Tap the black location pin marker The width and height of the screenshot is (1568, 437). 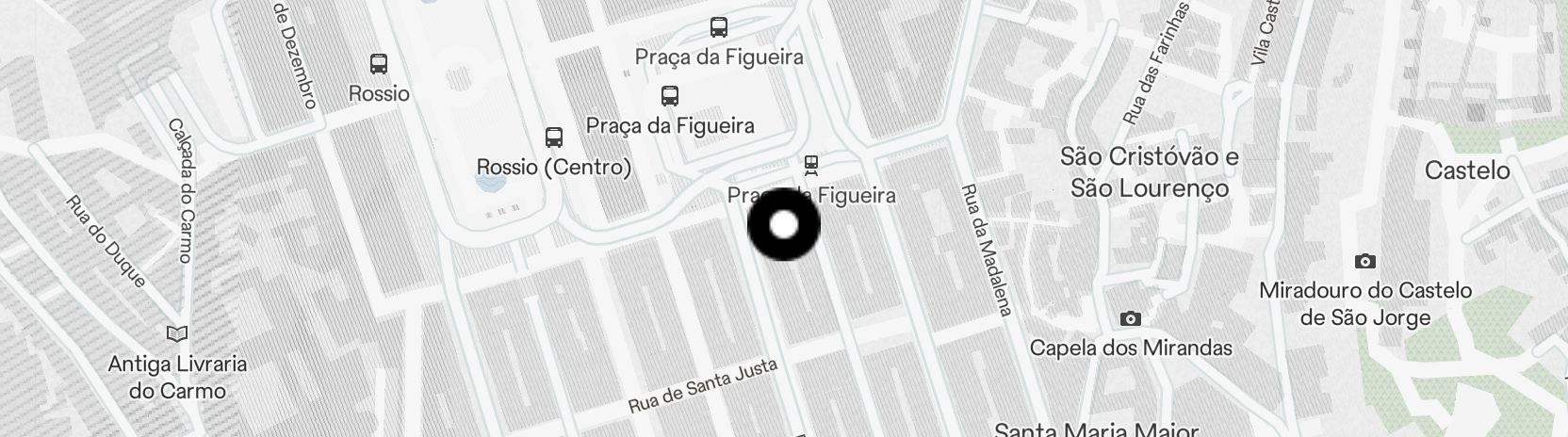coord(783,225)
